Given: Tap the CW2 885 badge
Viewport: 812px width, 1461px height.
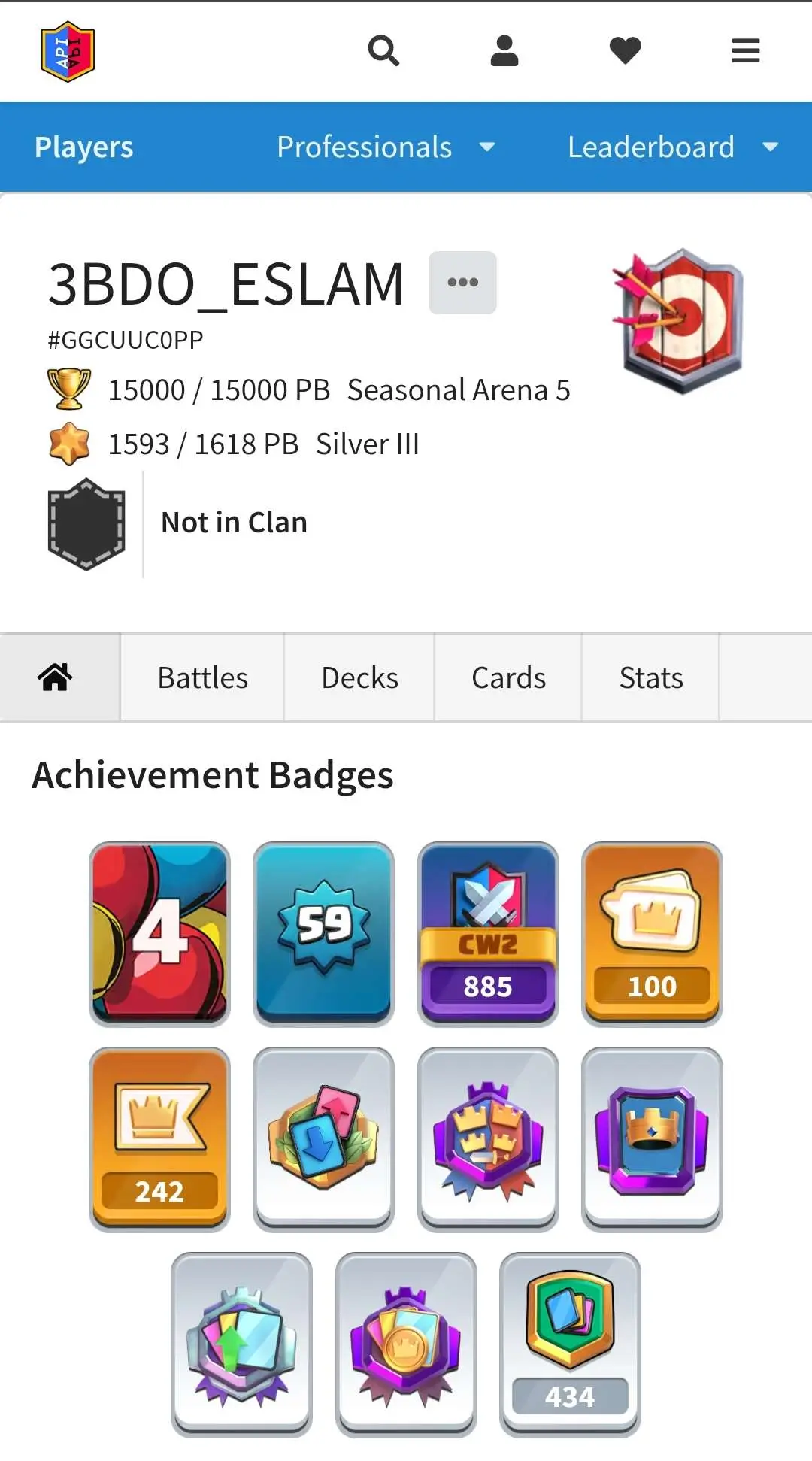Looking at the screenshot, I should point(488,934).
